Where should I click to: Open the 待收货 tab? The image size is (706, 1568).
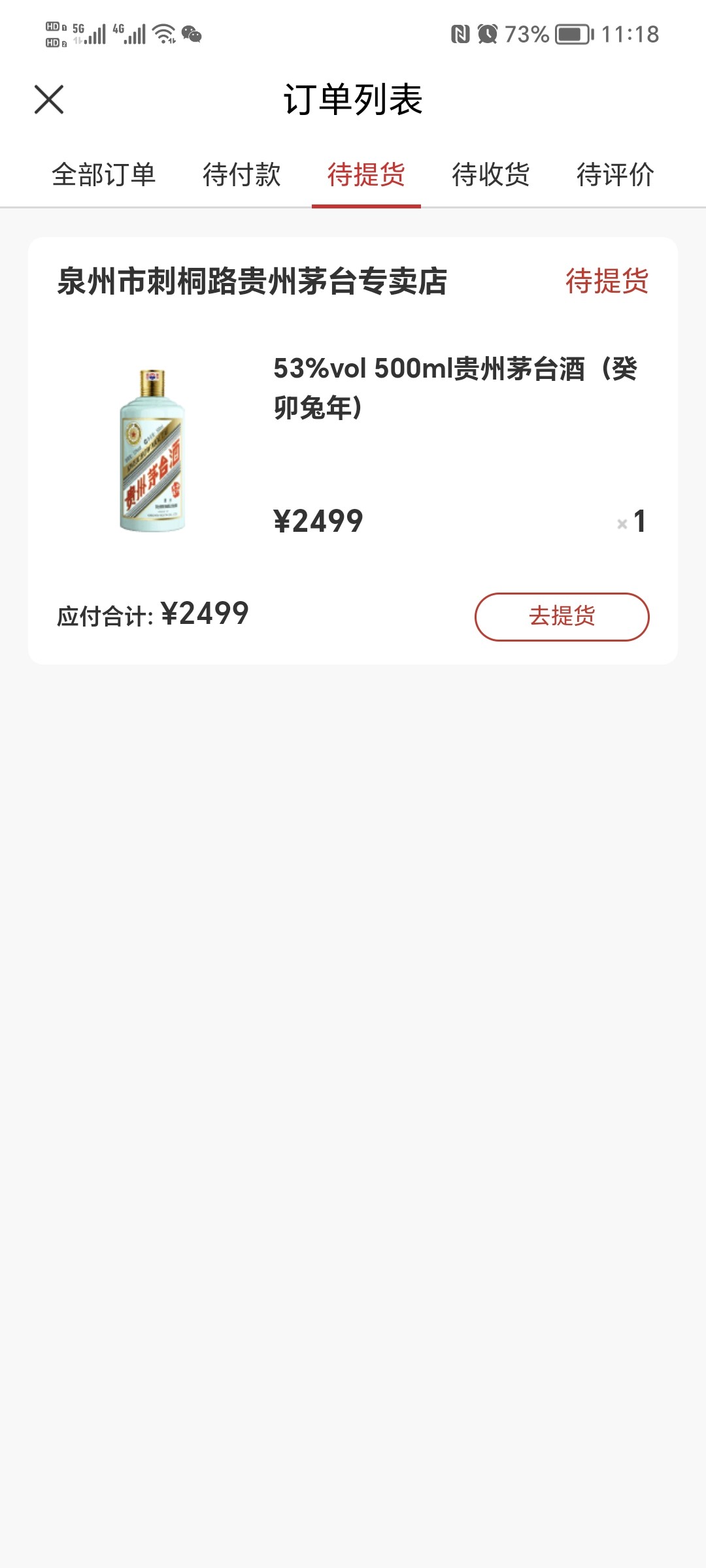coord(490,175)
